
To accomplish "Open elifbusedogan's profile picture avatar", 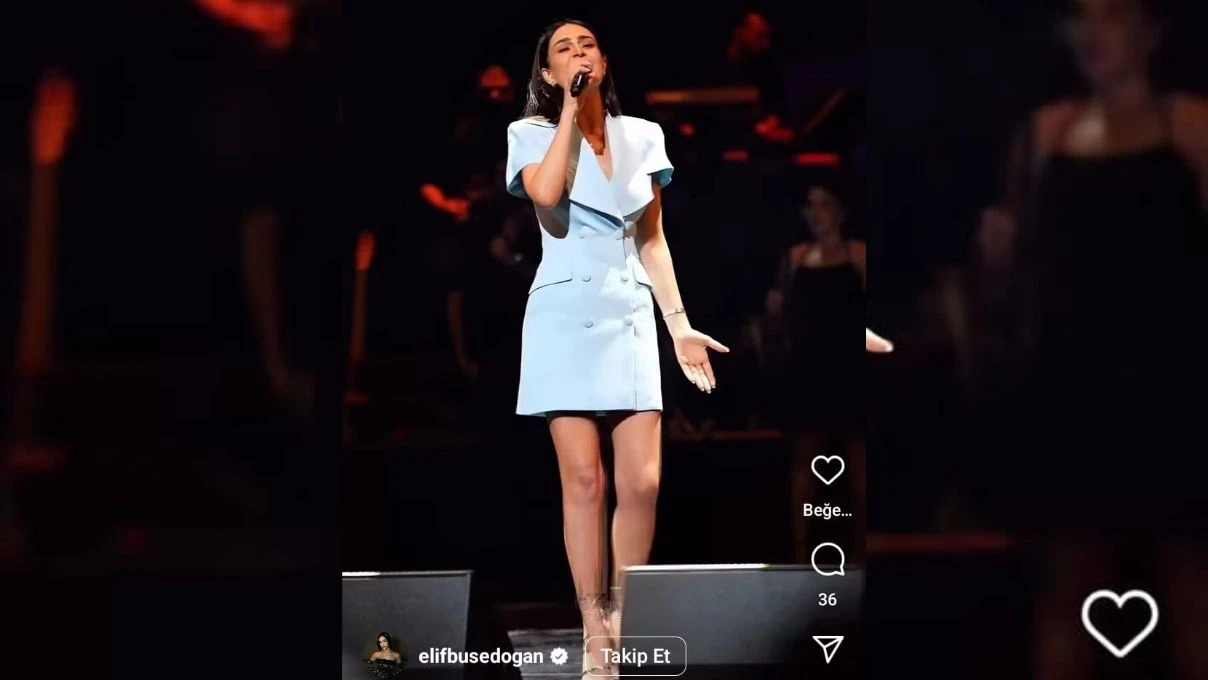I will (383, 655).
